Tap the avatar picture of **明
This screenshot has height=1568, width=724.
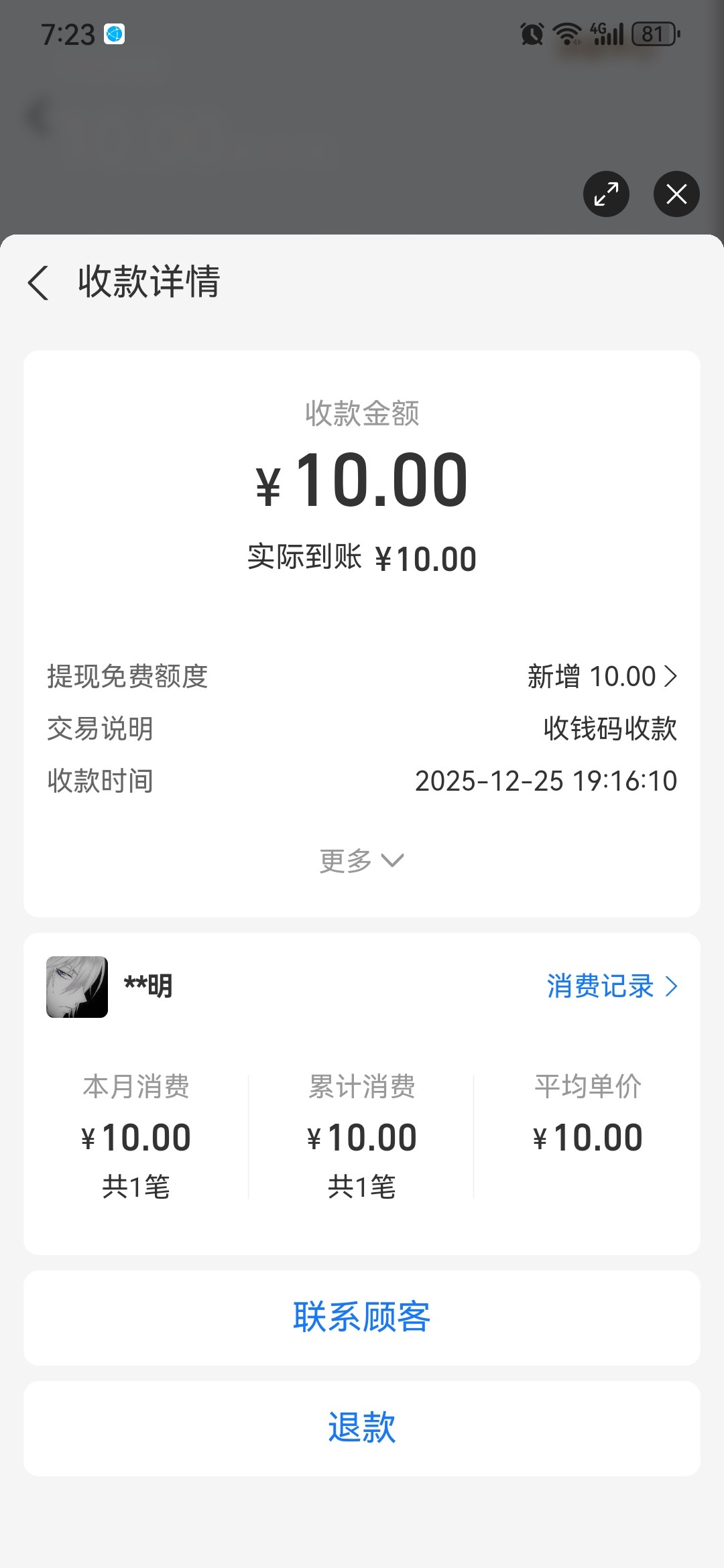coord(76,986)
